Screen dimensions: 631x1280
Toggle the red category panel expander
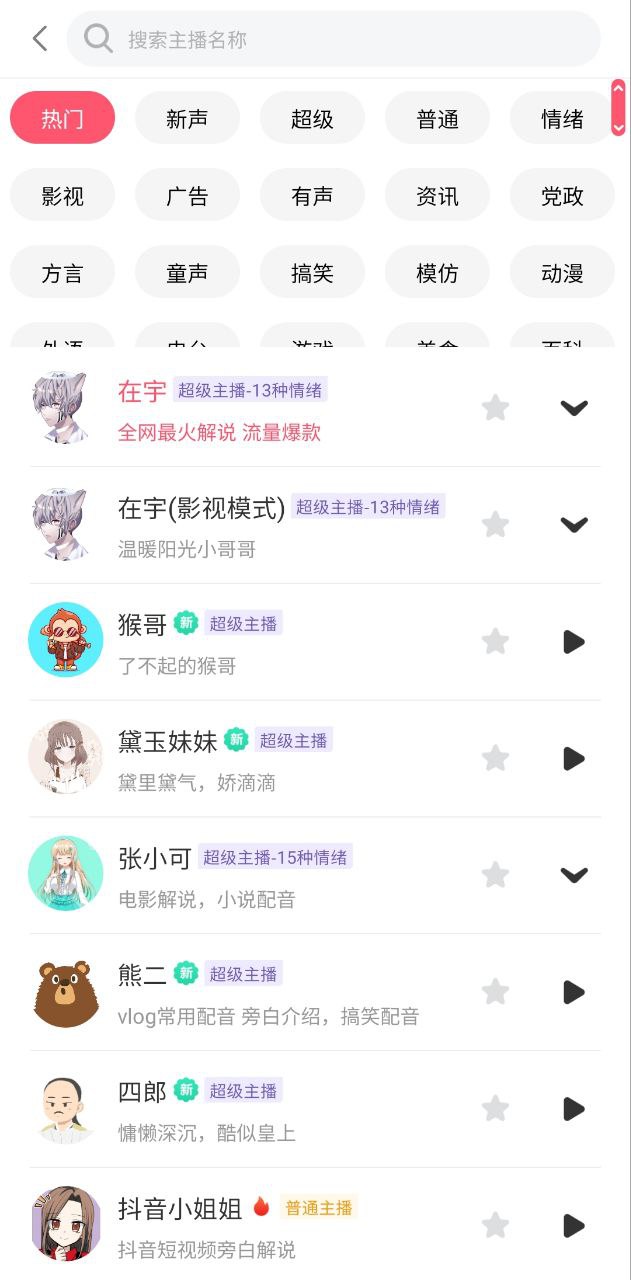(618, 108)
